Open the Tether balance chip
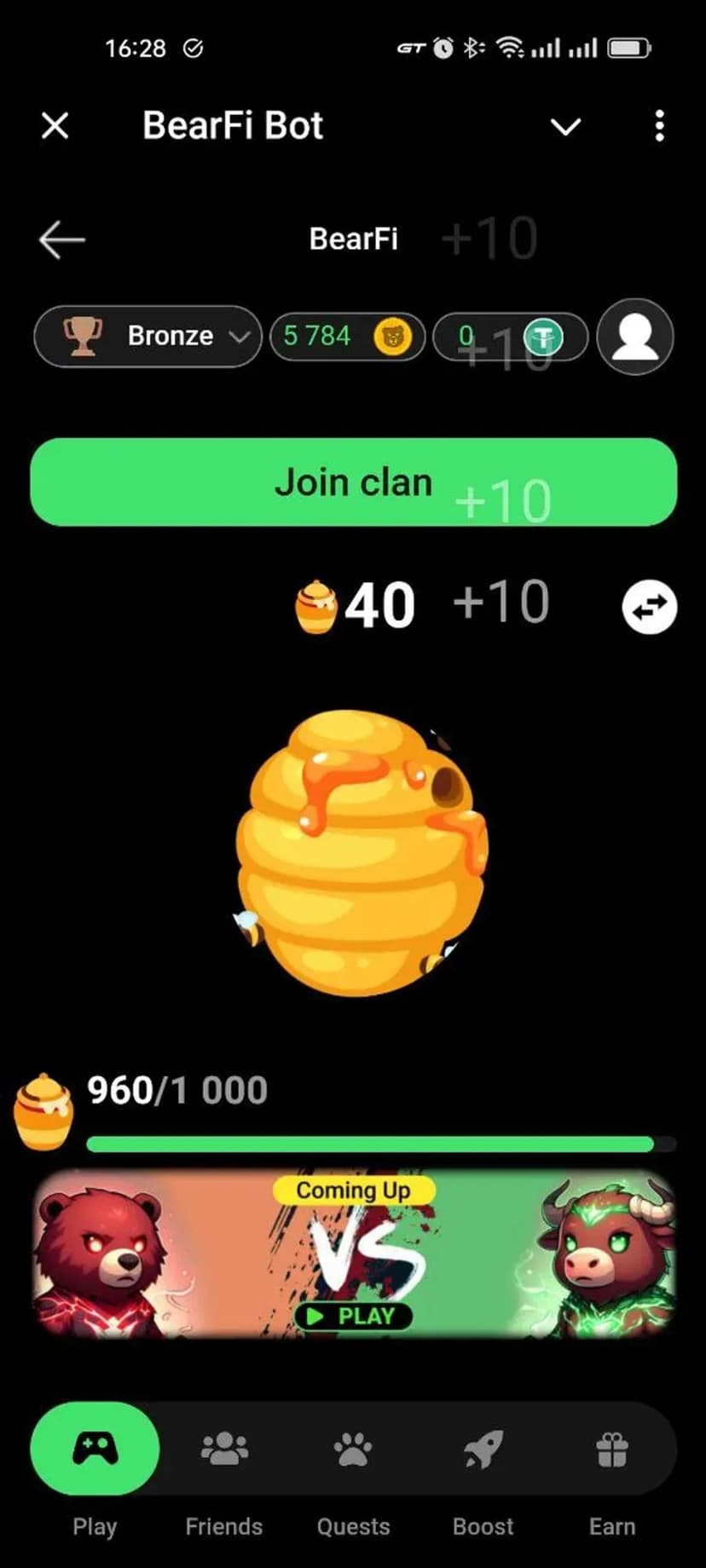Screen dimensions: 706x1568 point(510,337)
